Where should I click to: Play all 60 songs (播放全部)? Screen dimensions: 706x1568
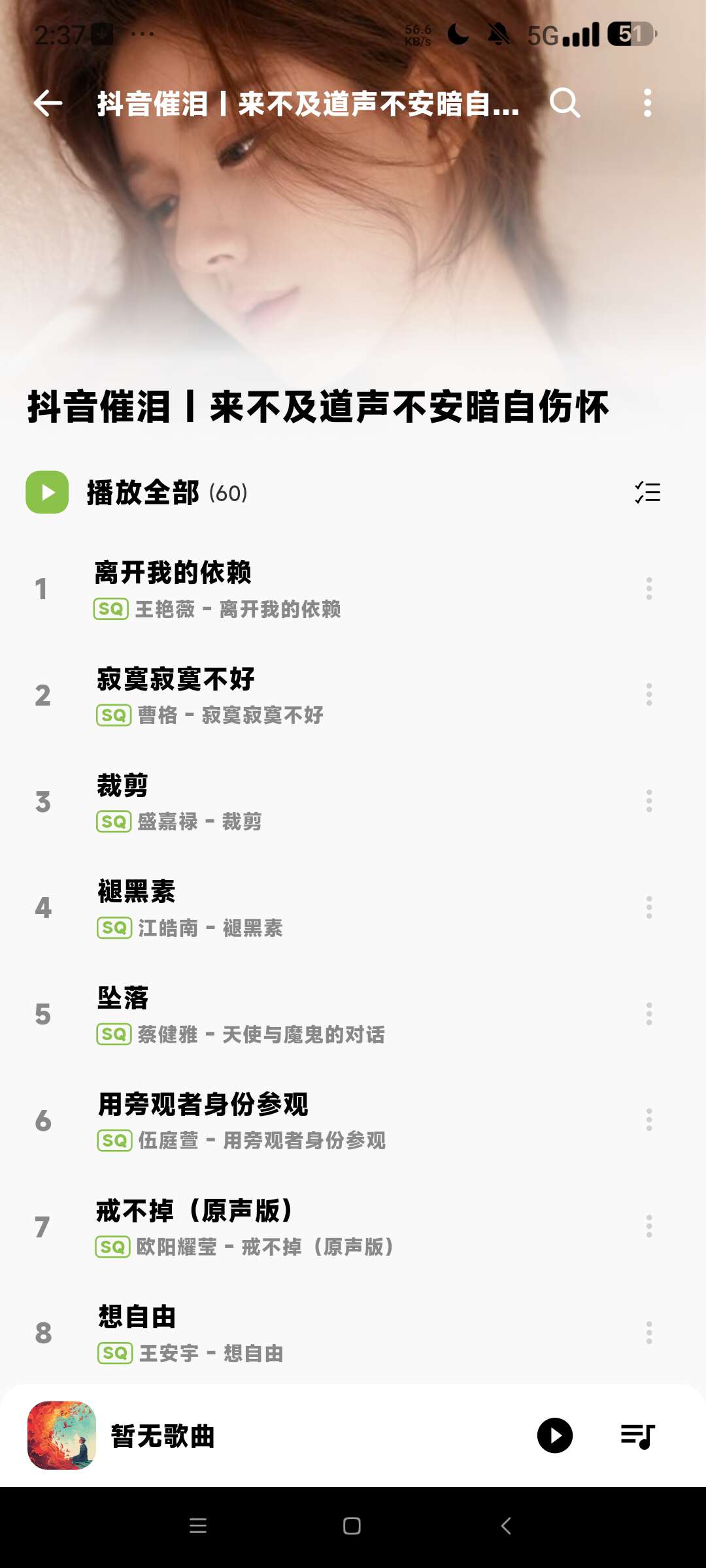(137, 493)
